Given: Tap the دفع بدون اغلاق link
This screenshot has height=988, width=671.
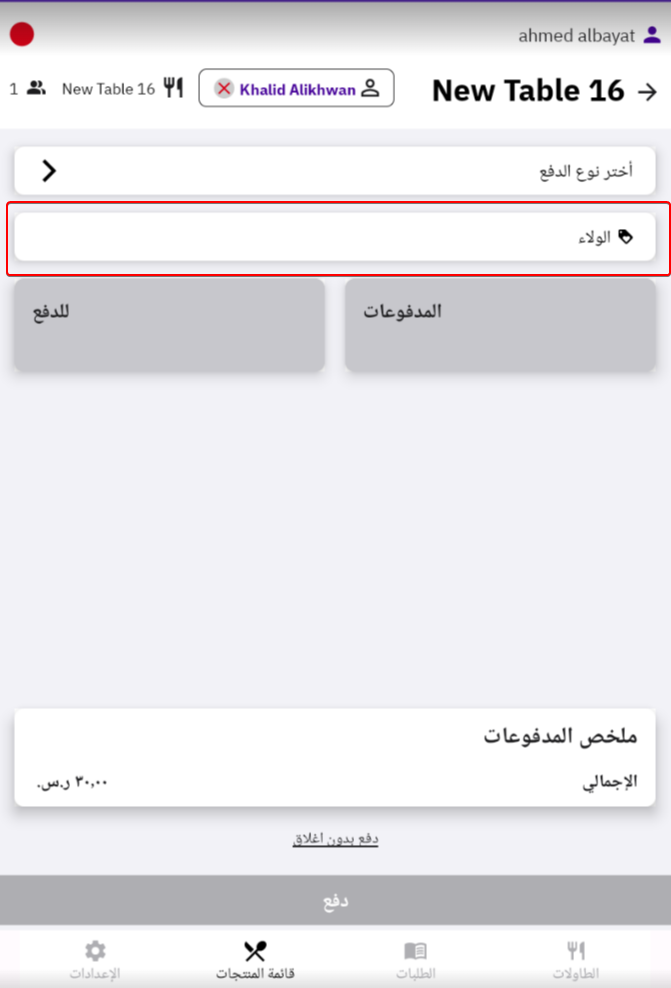Looking at the screenshot, I should tap(335, 839).
